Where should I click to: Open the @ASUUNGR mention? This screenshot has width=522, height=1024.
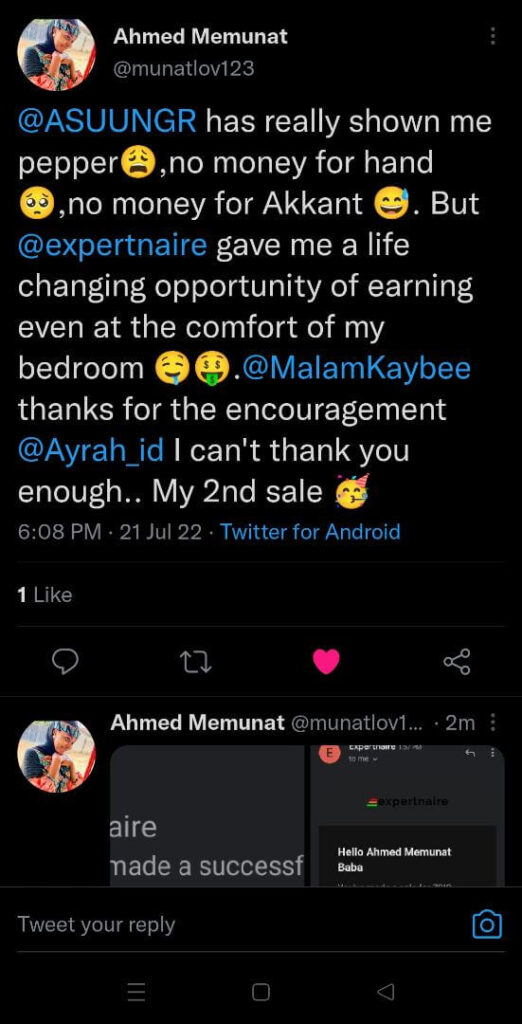(107, 122)
